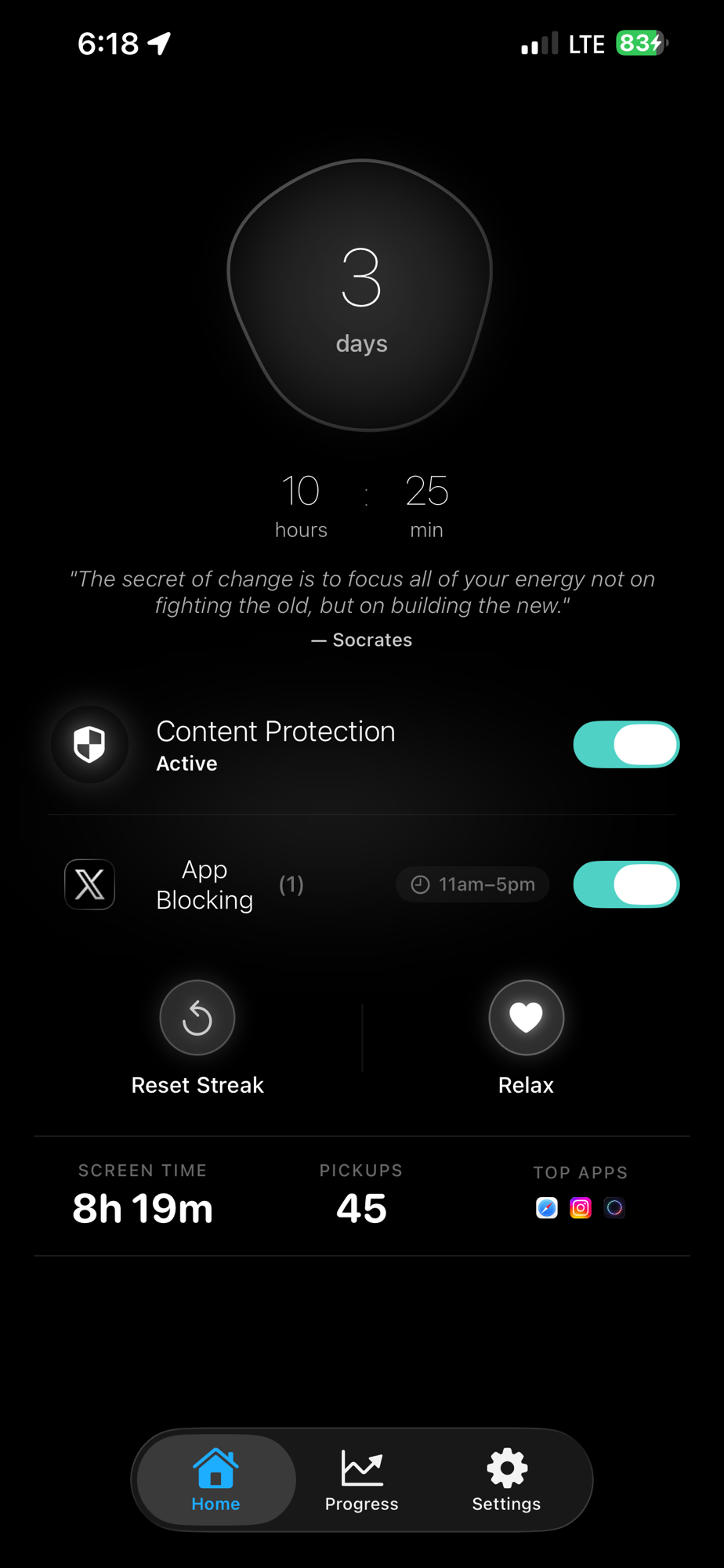Click the heart icon above Relax
Viewport: 724px width, 1568px height.
526,1017
